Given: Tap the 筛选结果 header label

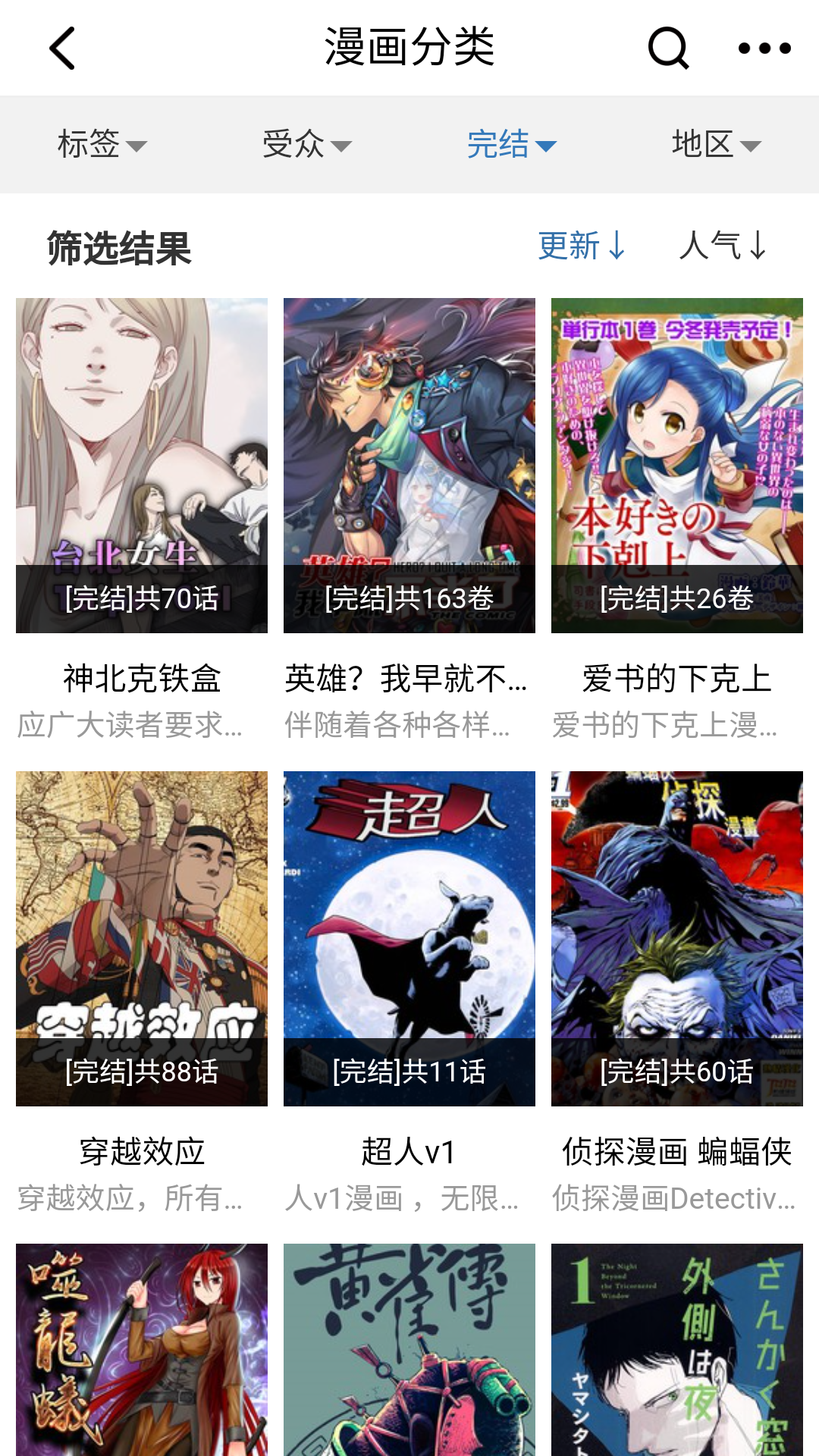Looking at the screenshot, I should [118, 246].
